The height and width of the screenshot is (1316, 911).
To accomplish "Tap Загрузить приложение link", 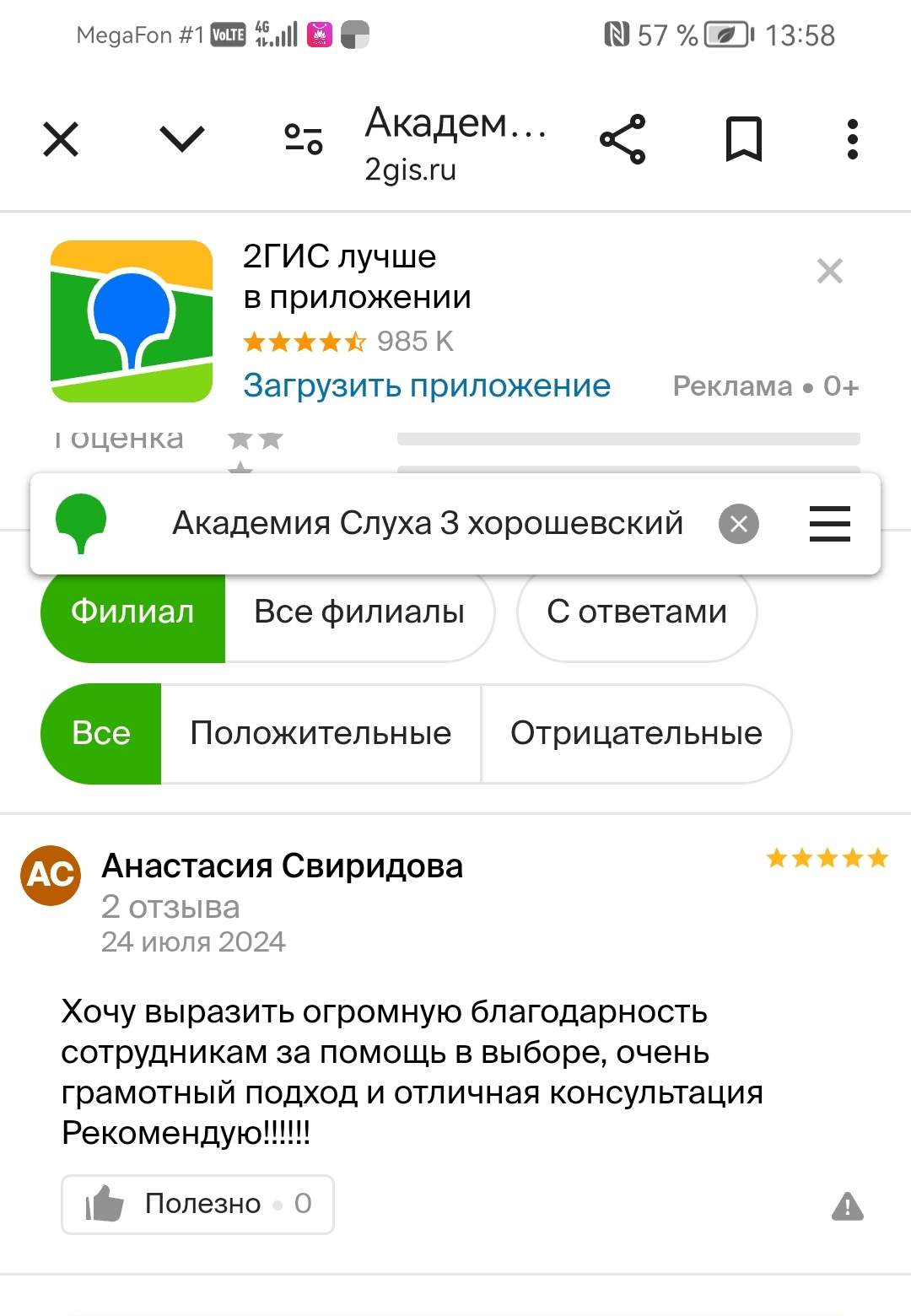I will point(426,386).
